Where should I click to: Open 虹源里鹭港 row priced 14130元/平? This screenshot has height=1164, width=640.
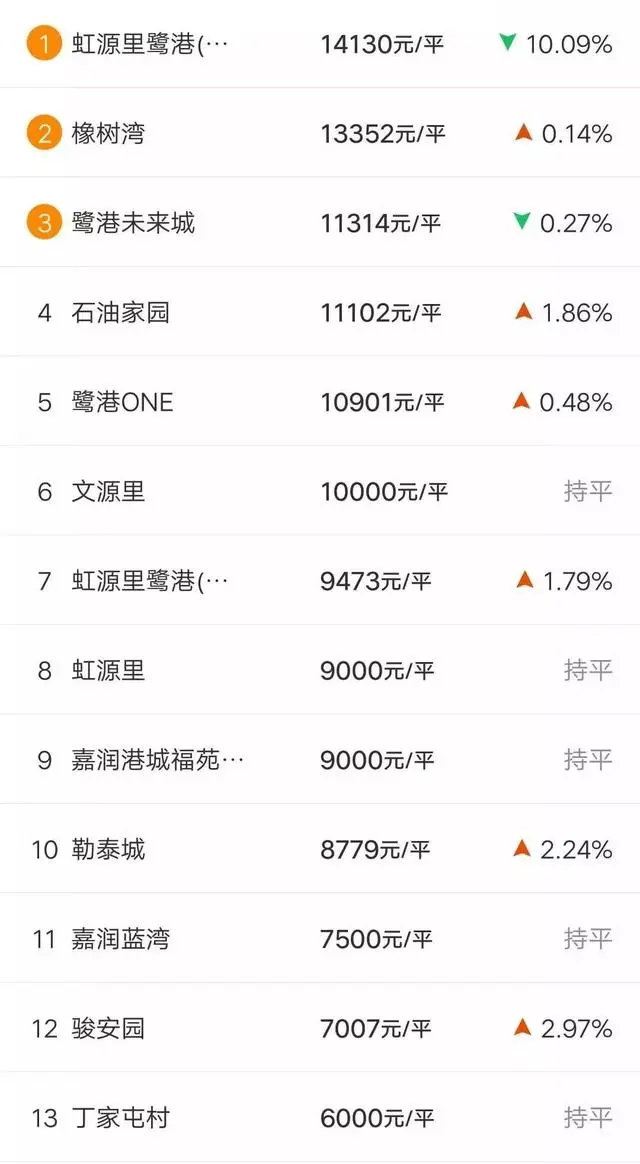(320, 44)
